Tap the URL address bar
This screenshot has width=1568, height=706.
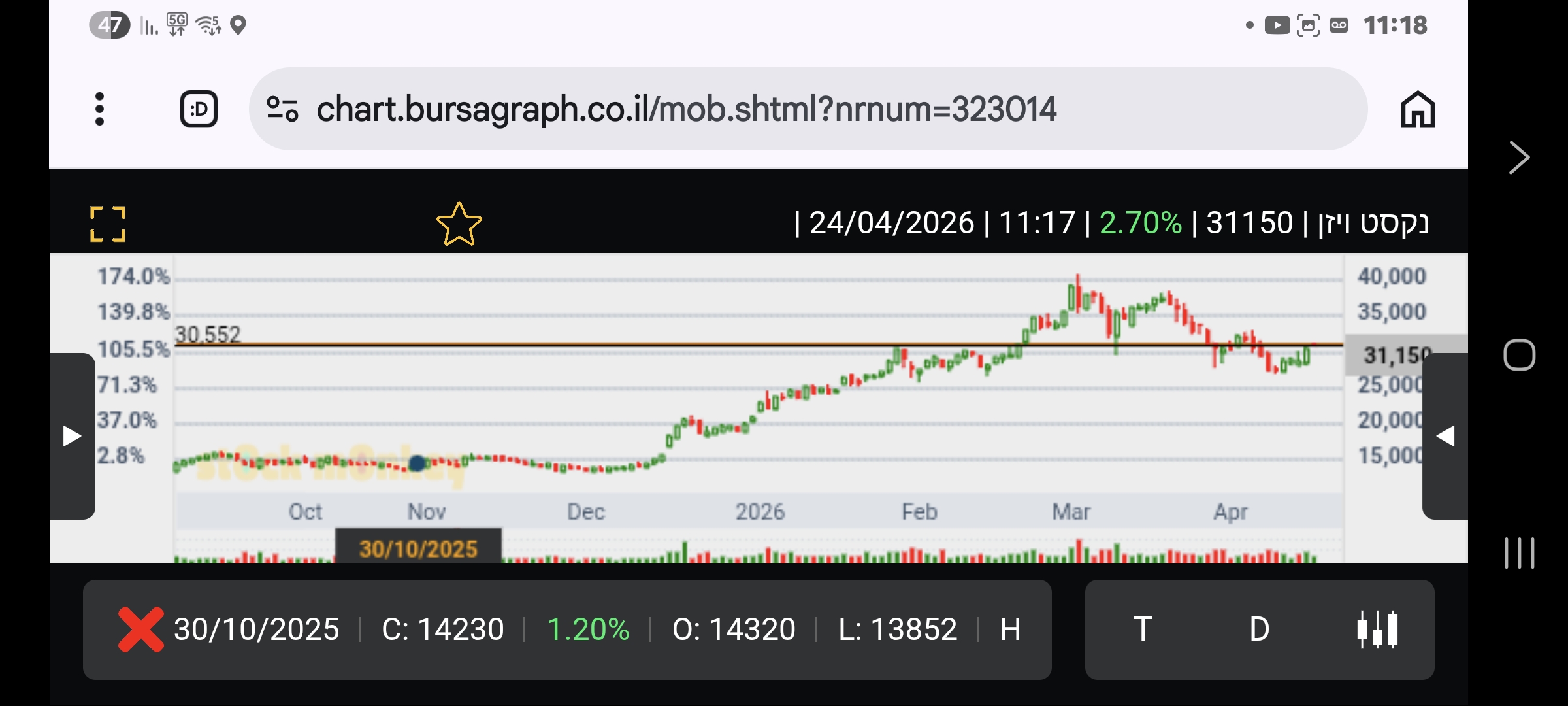(x=686, y=109)
